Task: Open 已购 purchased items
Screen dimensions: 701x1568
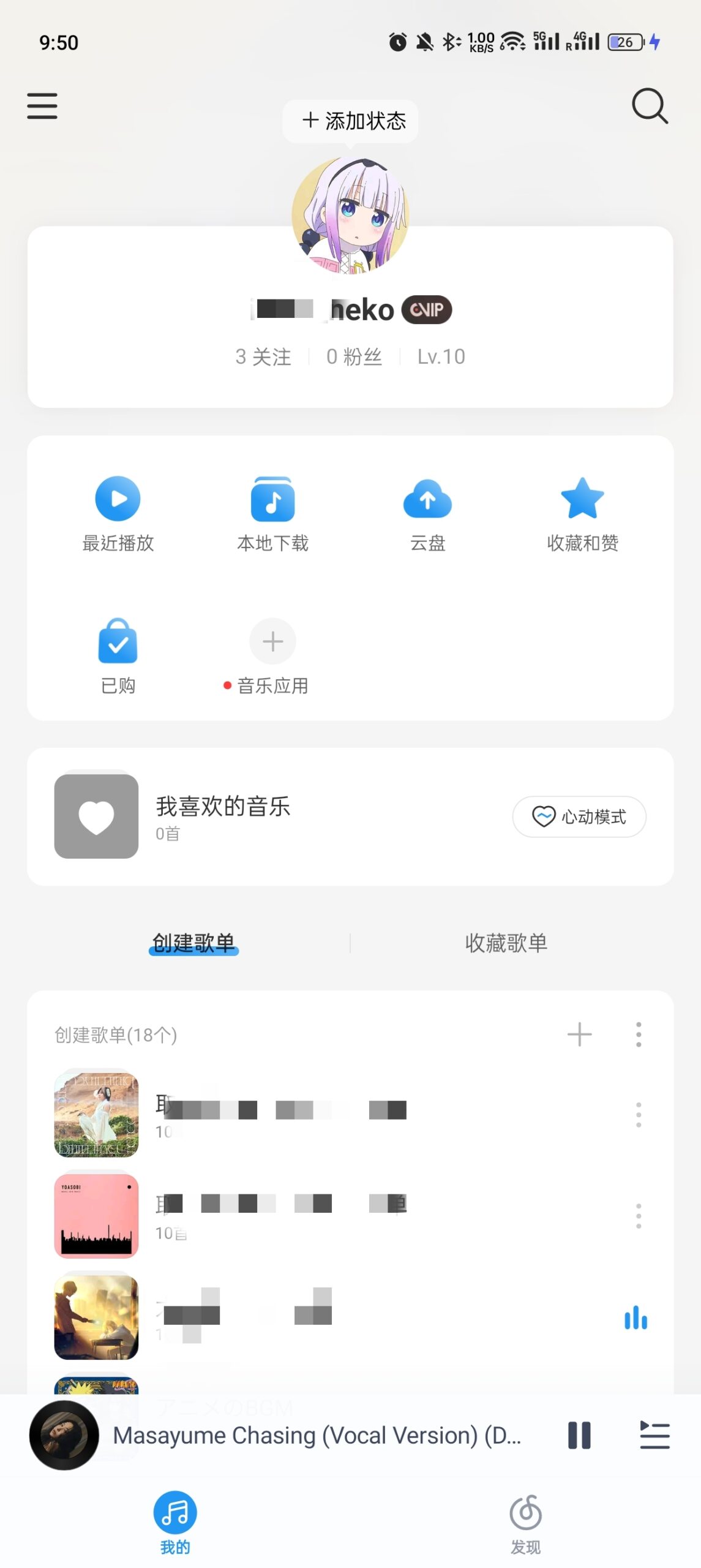Action: click(118, 655)
